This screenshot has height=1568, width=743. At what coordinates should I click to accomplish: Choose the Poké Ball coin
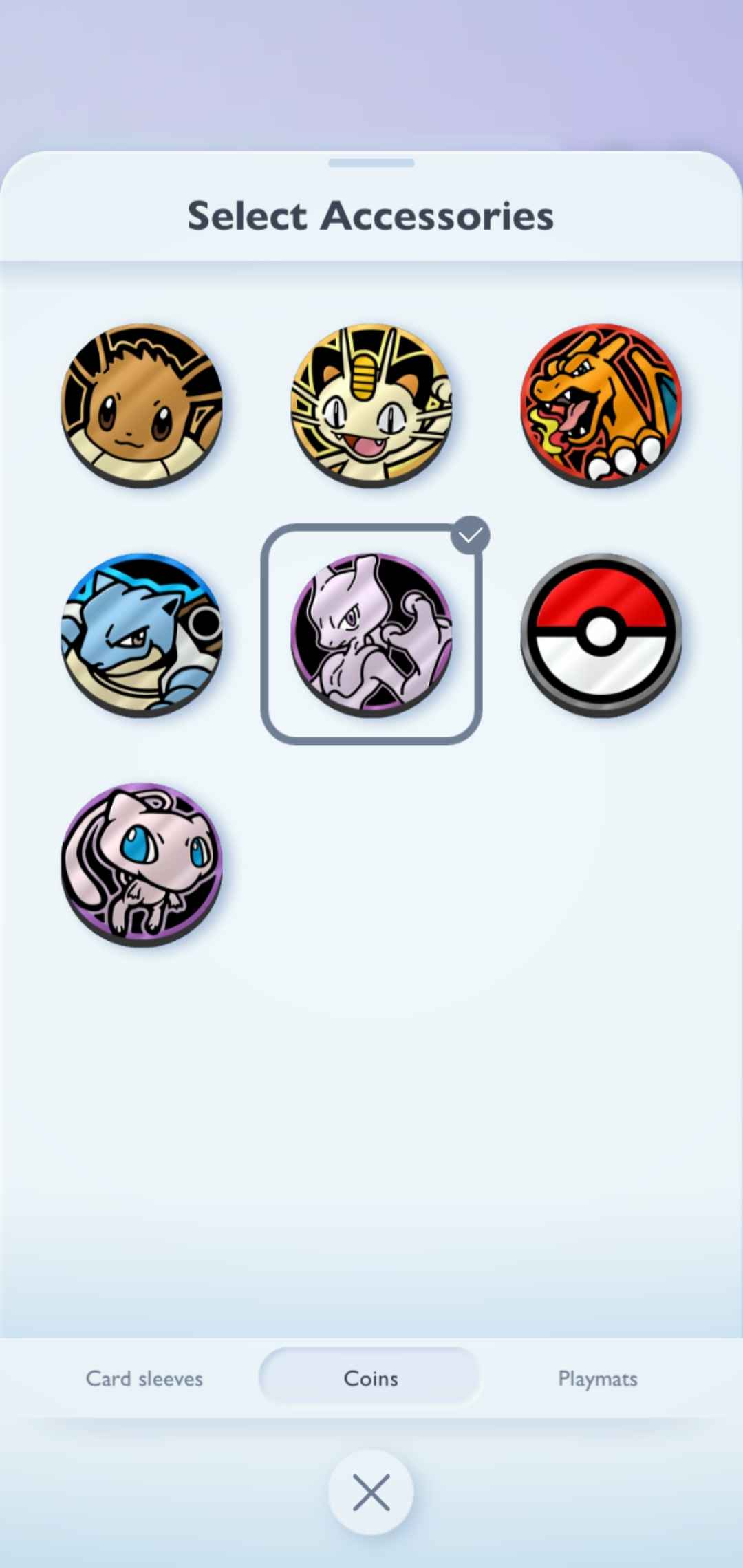coord(601,635)
